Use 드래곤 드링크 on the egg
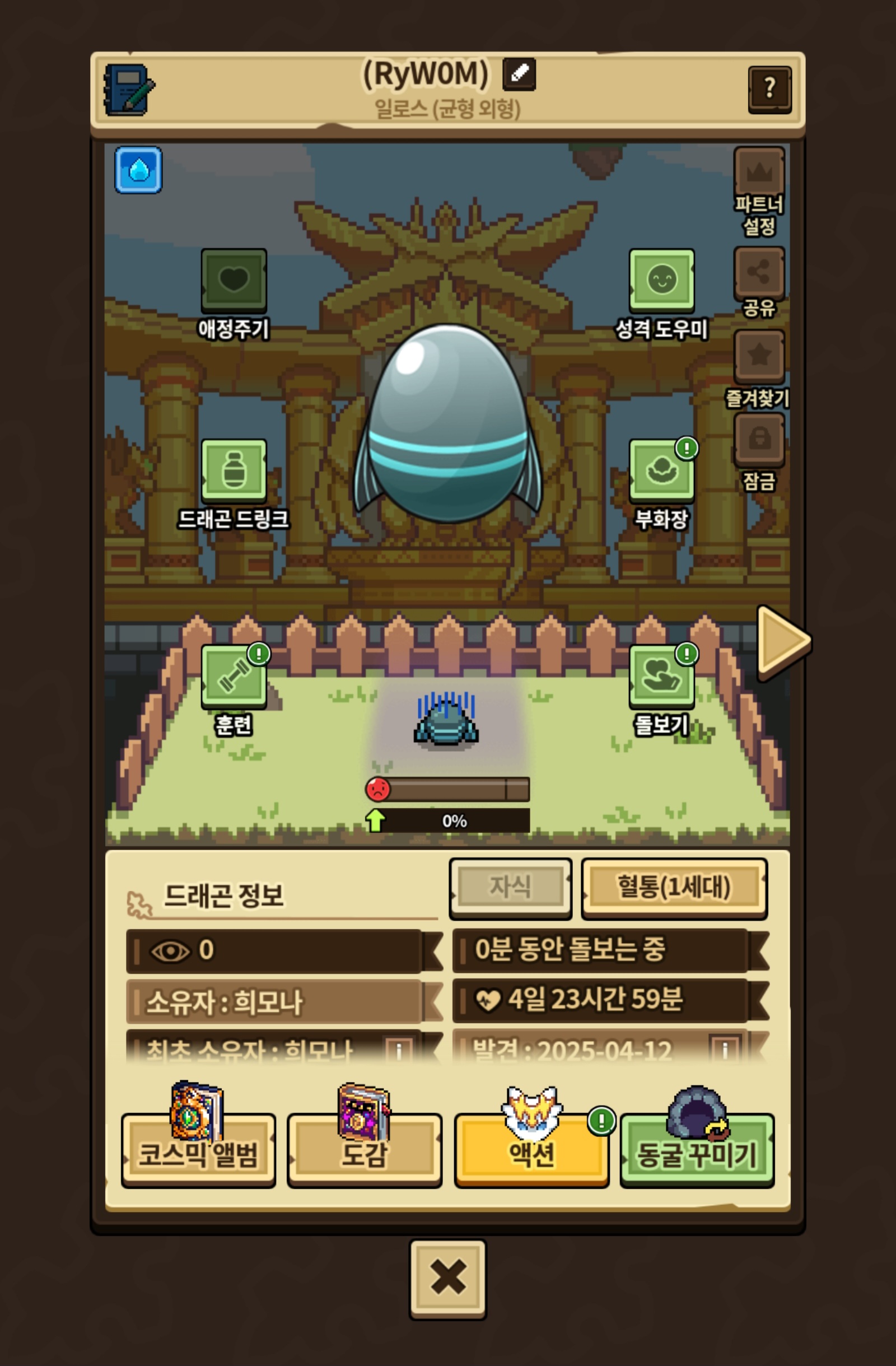Screen dimensions: 896x1366 click(x=234, y=469)
